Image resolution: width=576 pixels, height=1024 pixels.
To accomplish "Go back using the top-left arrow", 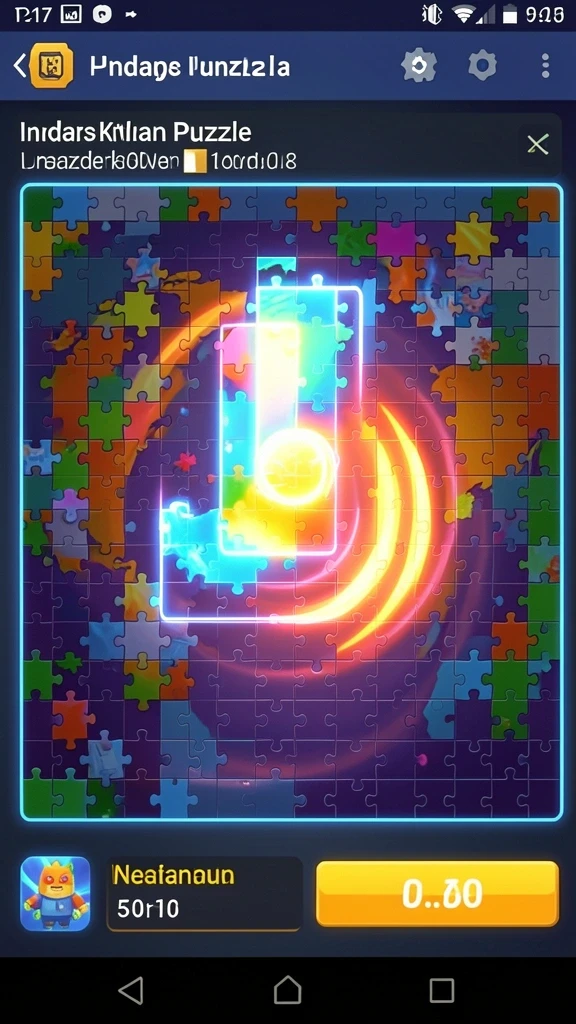I will [20, 65].
